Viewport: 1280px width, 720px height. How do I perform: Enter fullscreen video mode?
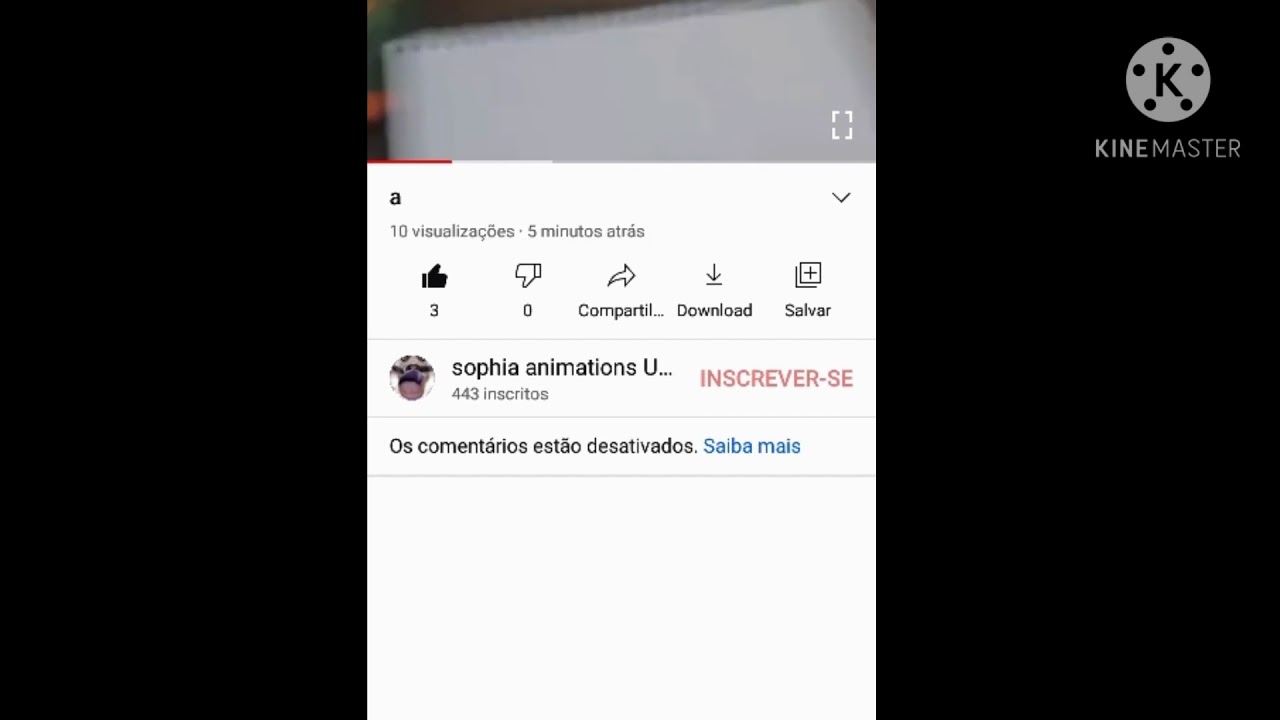pos(842,125)
